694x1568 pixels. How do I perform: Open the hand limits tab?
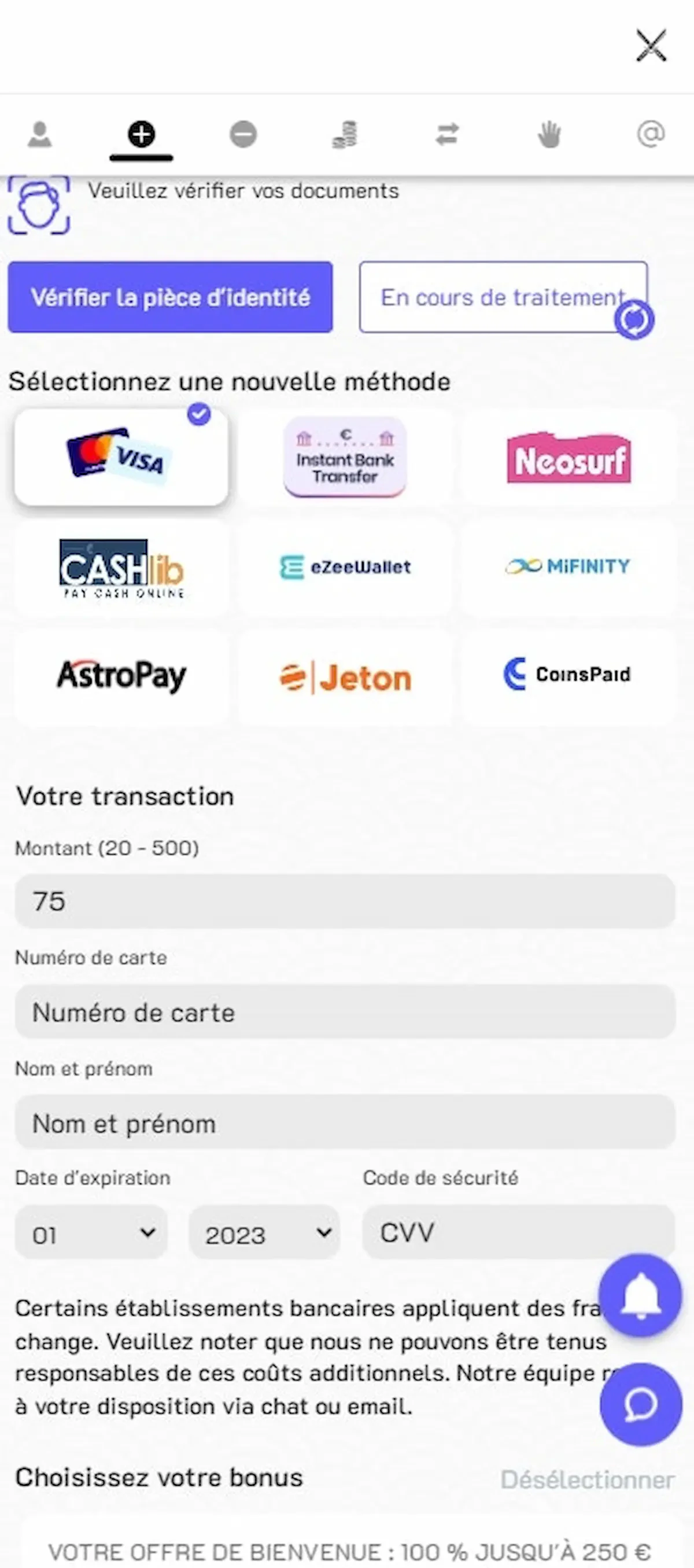coord(549,134)
